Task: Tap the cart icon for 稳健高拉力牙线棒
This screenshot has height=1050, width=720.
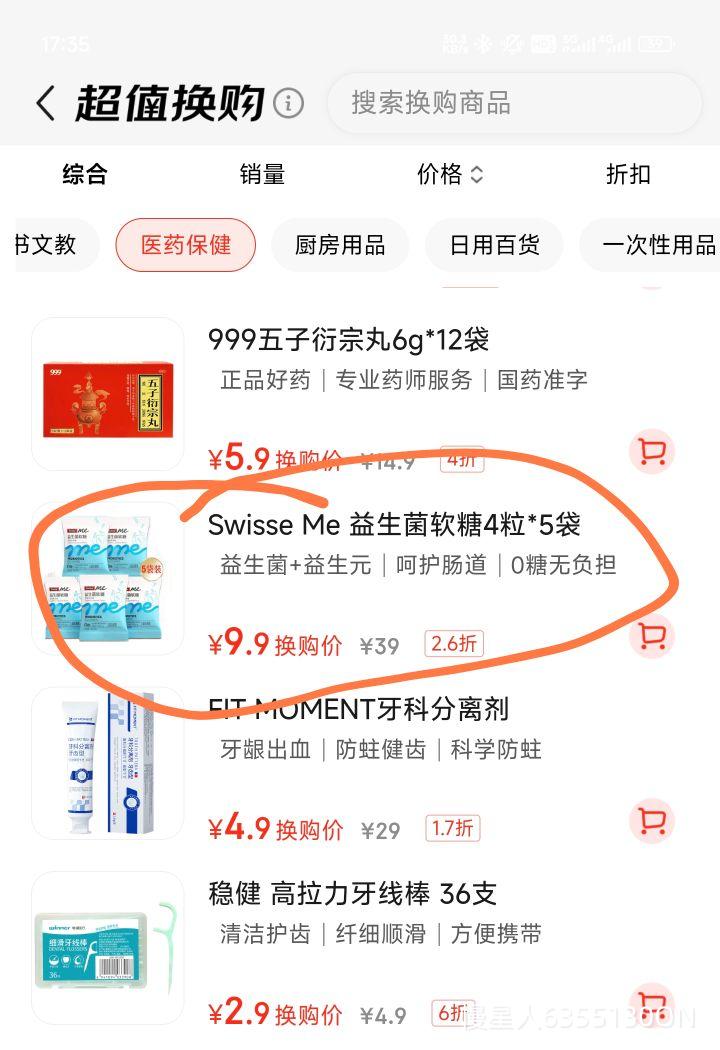Action: (652, 1003)
